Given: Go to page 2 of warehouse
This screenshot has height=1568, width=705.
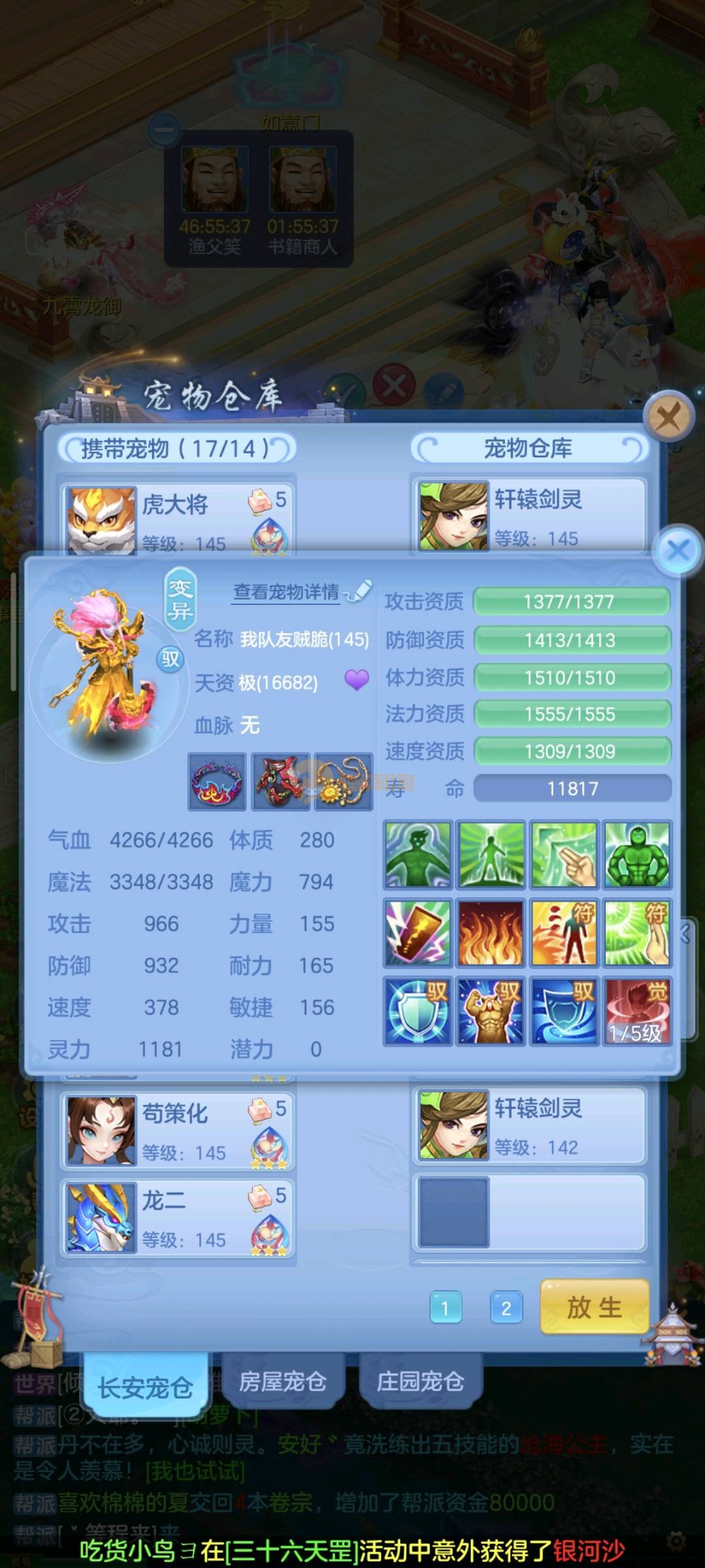Looking at the screenshot, I should [506, 1308].
